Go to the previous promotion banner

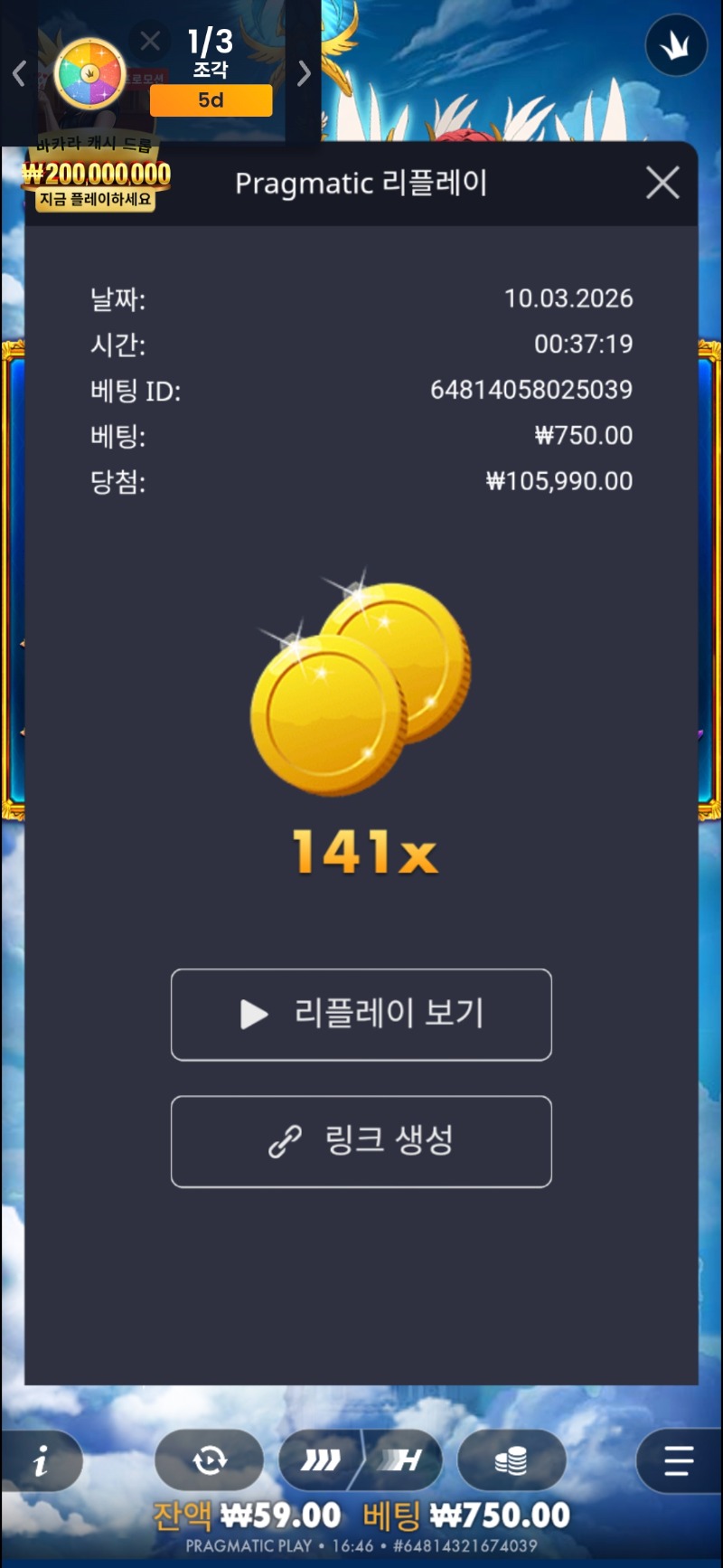click(x=19, y=73)
